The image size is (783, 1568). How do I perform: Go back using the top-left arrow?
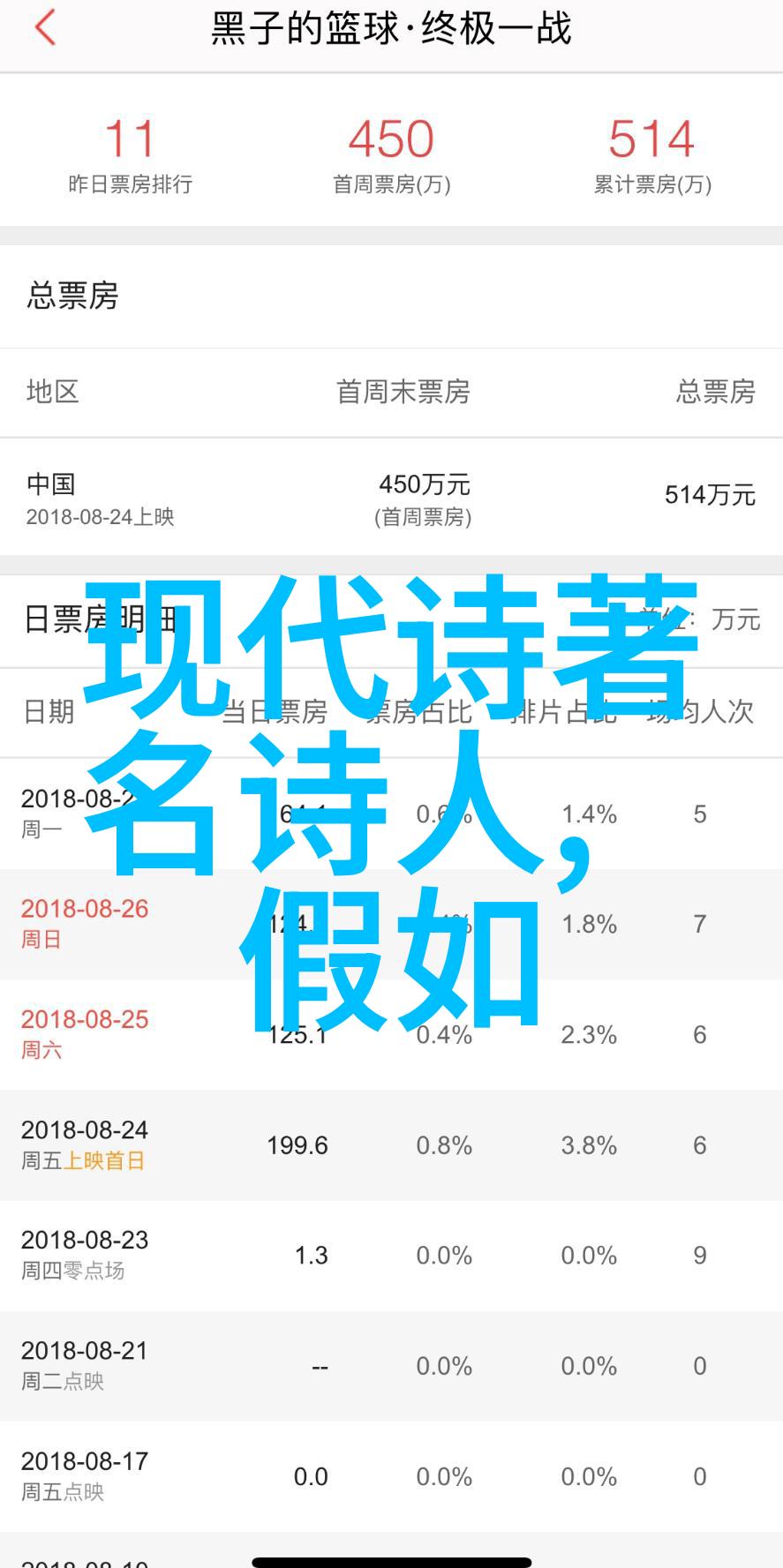coord(45,27)
